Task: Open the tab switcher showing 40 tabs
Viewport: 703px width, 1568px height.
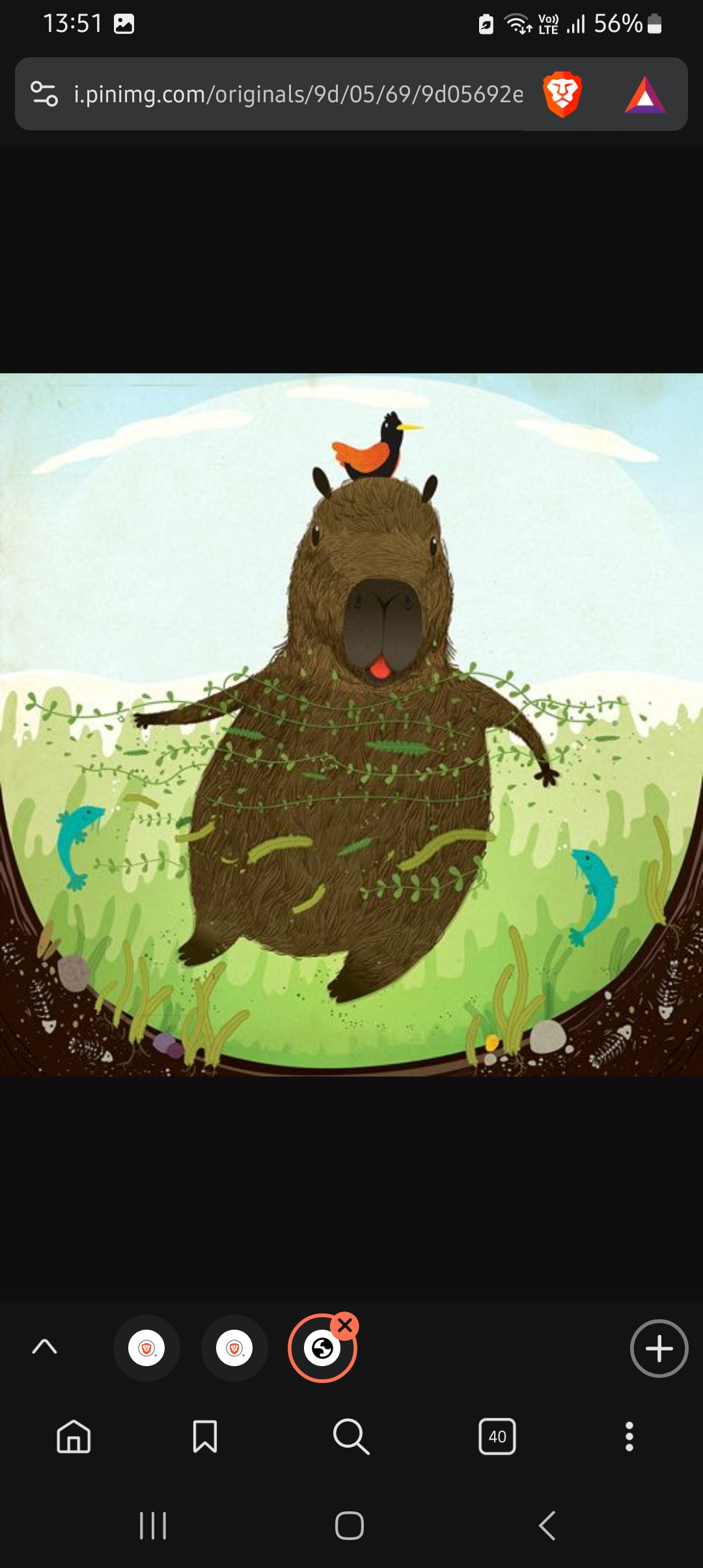Action: [x=497, y=1436]
